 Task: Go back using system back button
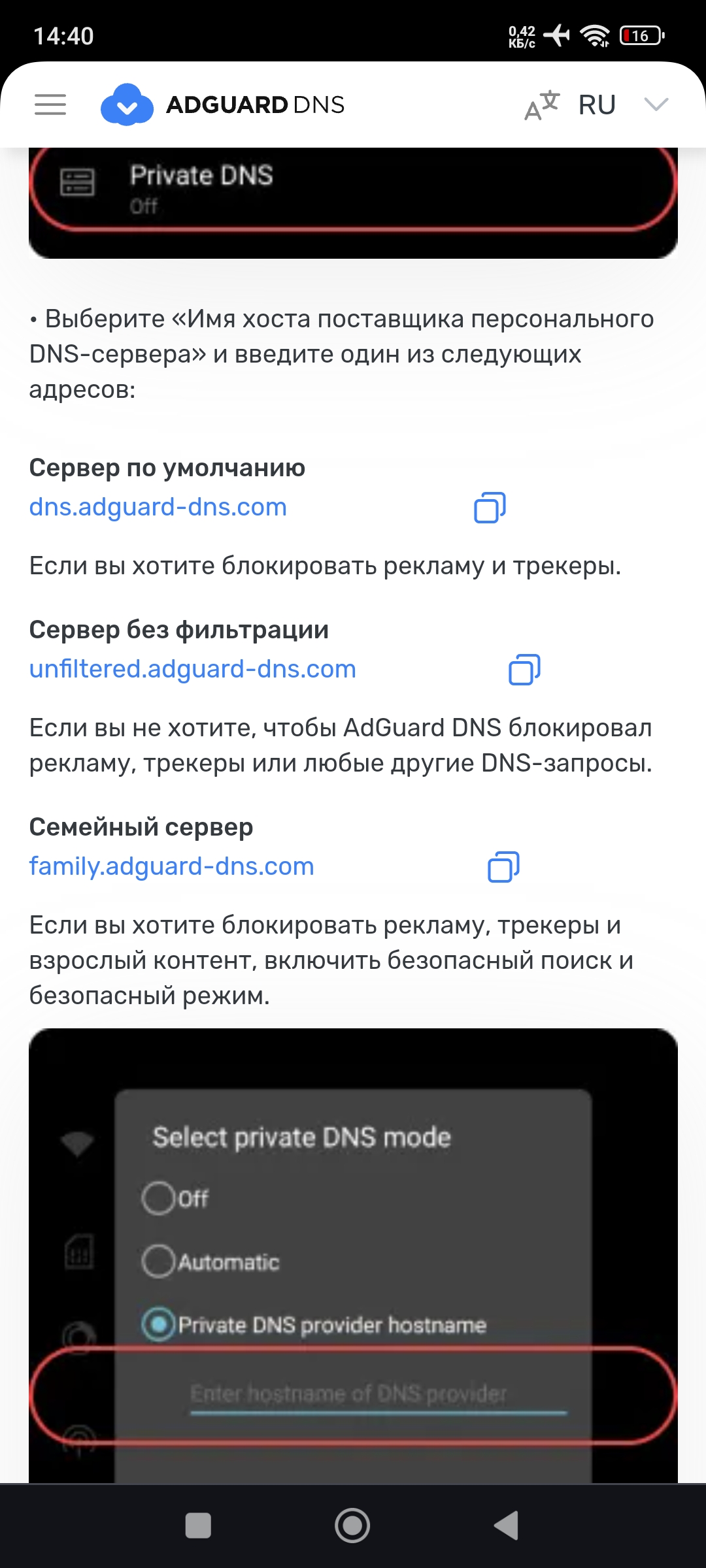click(507, 1526)
